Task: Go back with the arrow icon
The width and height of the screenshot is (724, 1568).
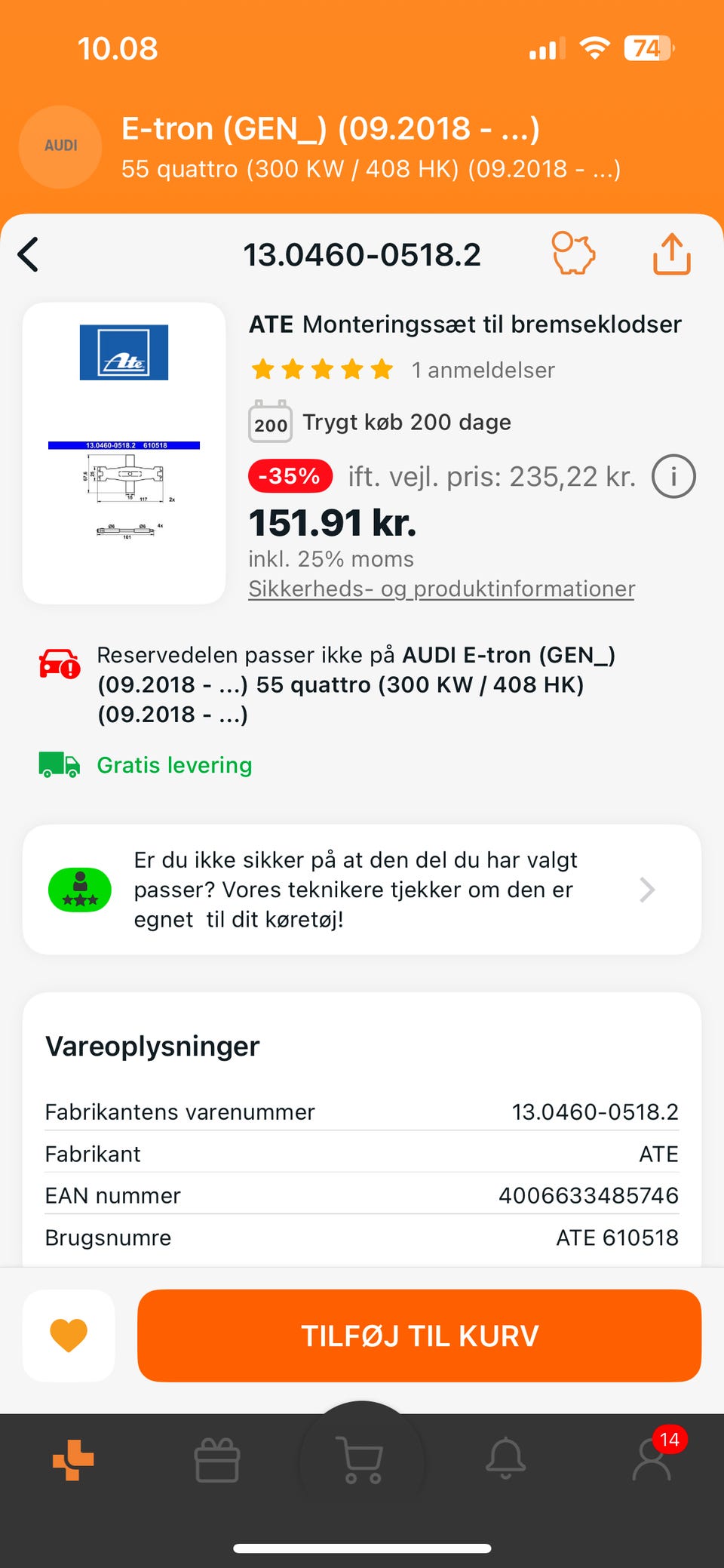Action: [29, 254]
